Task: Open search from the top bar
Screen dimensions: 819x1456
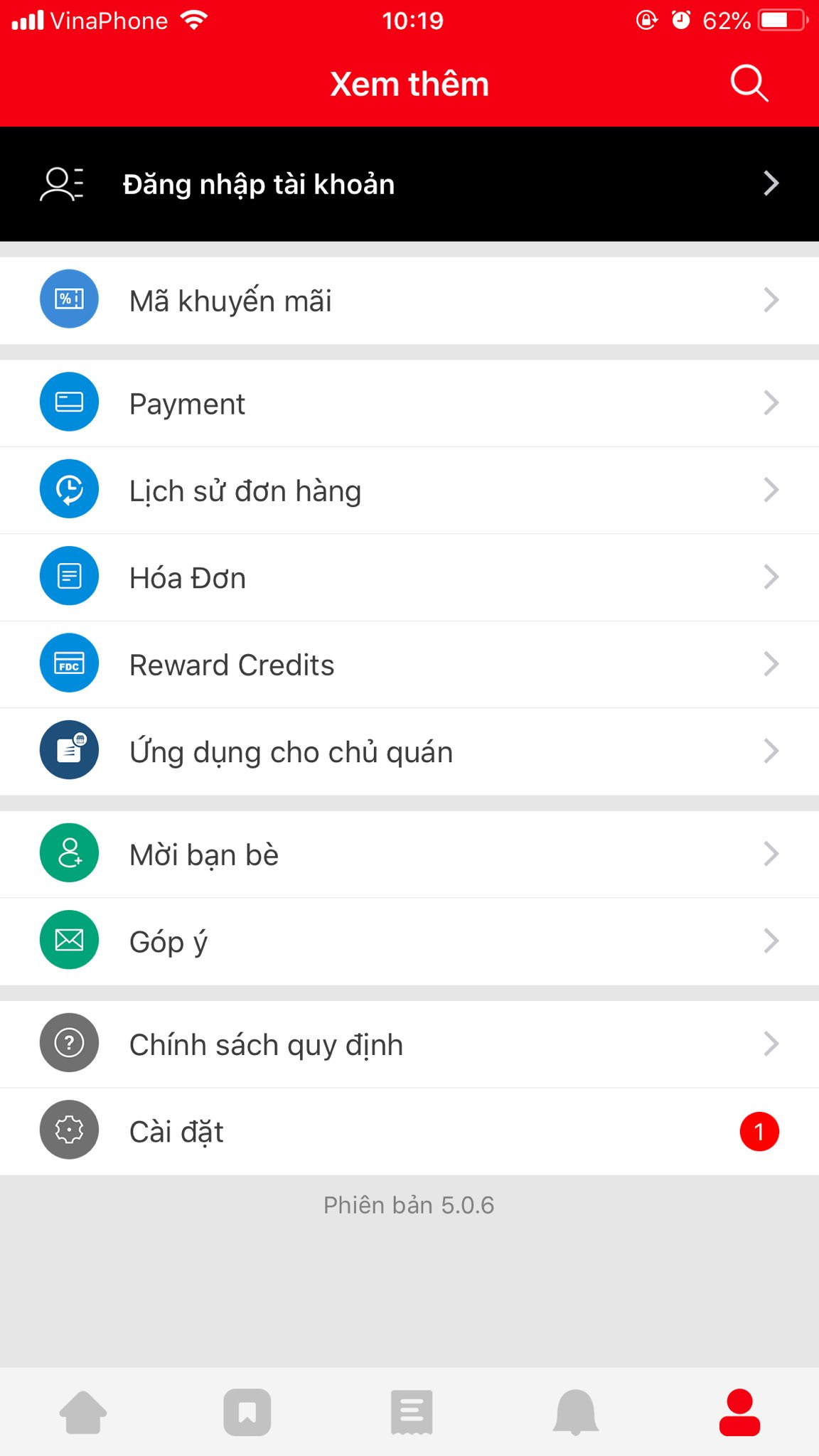Action: click(x=749, y=84)
